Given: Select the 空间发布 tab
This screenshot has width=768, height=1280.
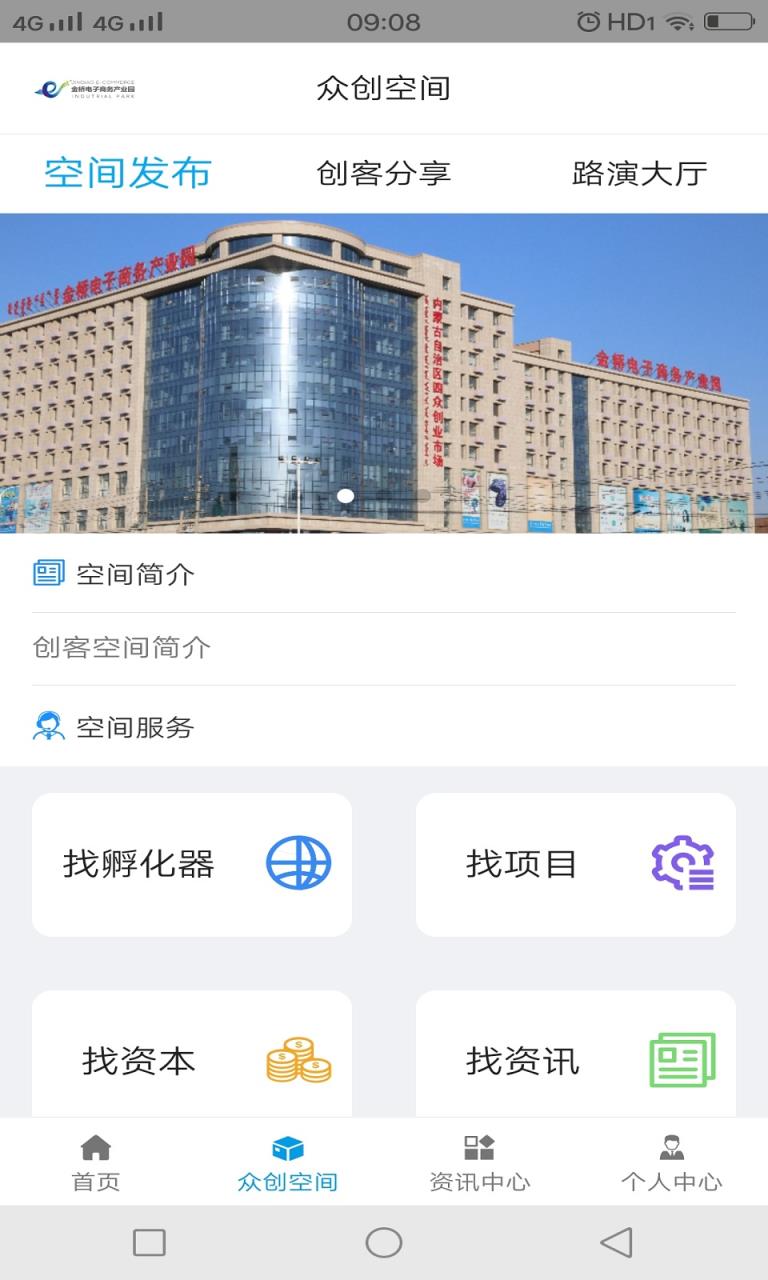Looking at the screenshot, I should (x=128, y=172).
